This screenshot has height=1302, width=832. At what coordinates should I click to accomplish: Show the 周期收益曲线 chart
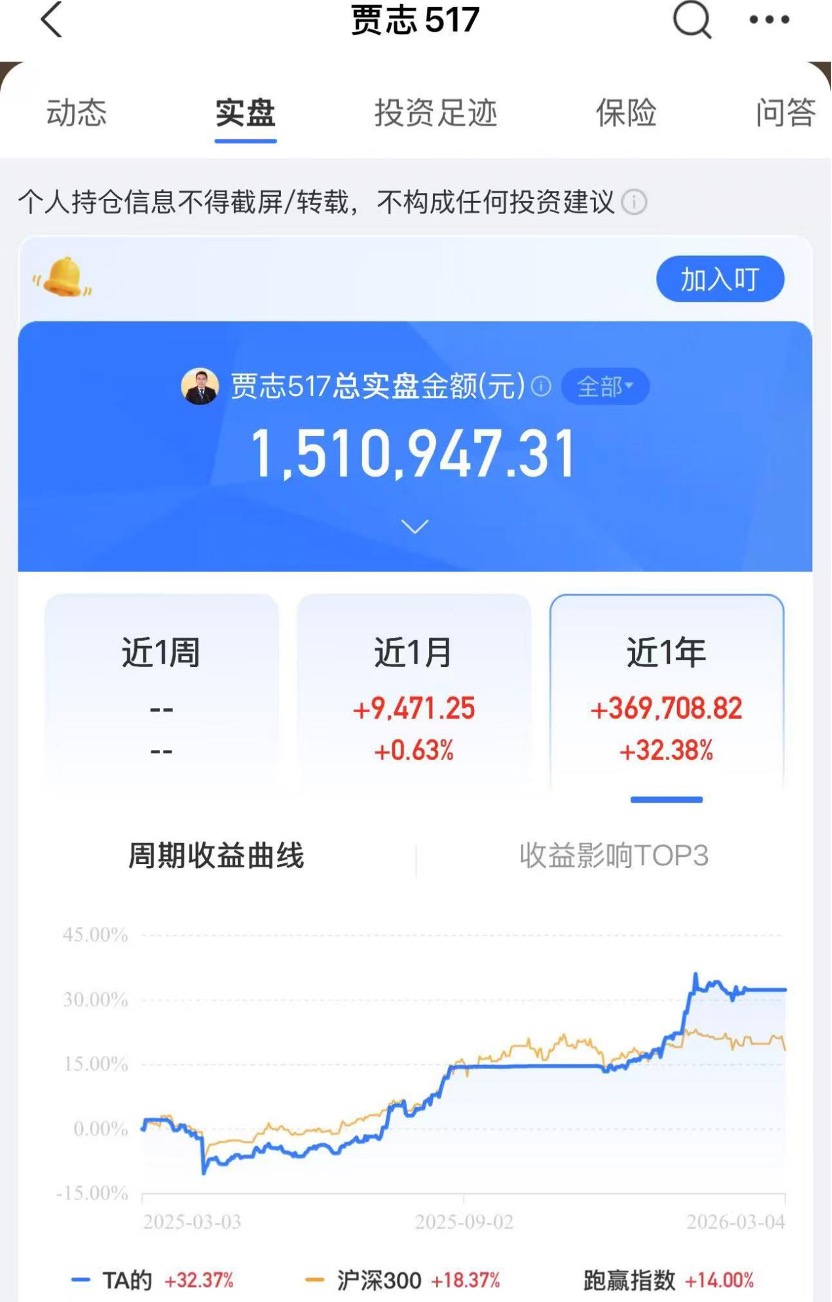pyautogui.click(x=216, y=856)
